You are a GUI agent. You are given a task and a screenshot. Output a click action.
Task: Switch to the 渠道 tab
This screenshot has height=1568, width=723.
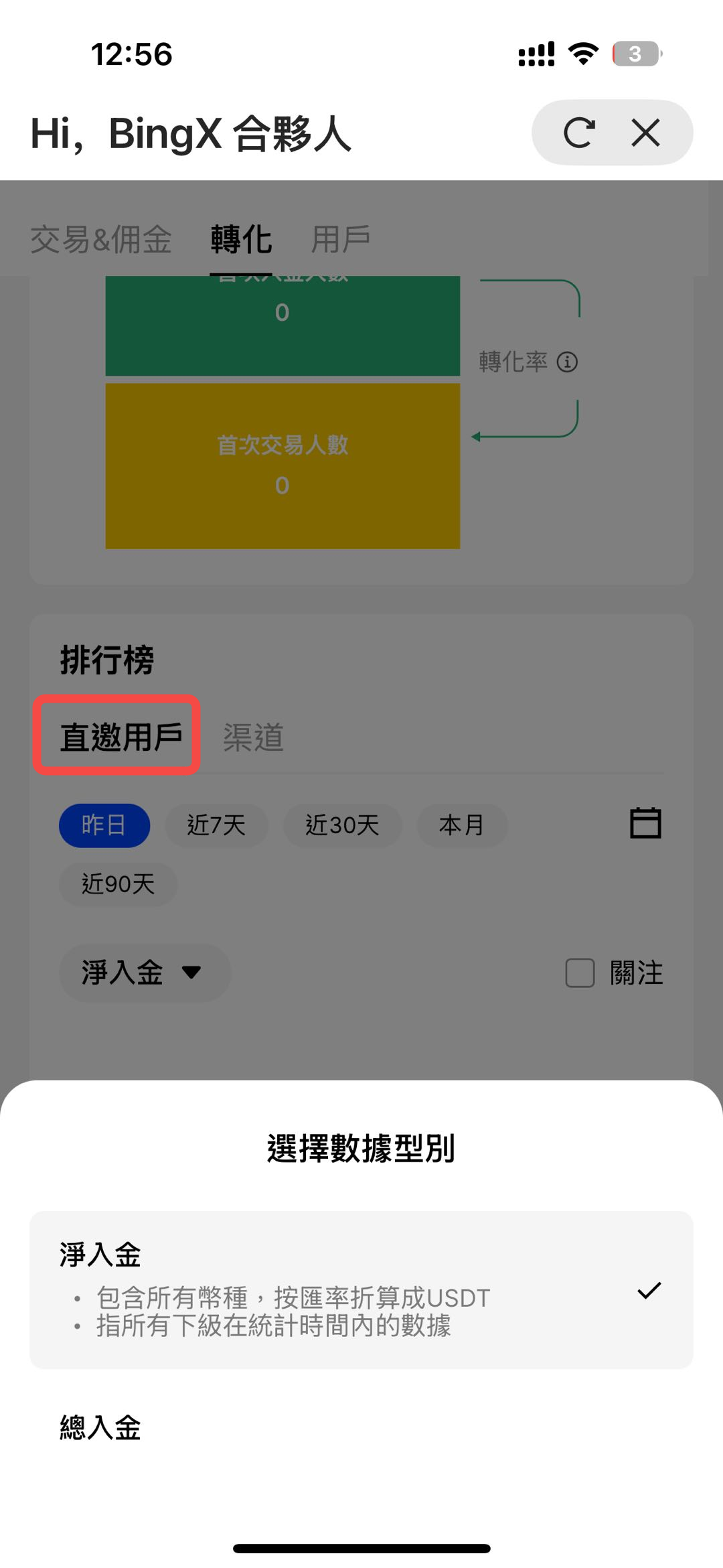click(x=253, y=737)
